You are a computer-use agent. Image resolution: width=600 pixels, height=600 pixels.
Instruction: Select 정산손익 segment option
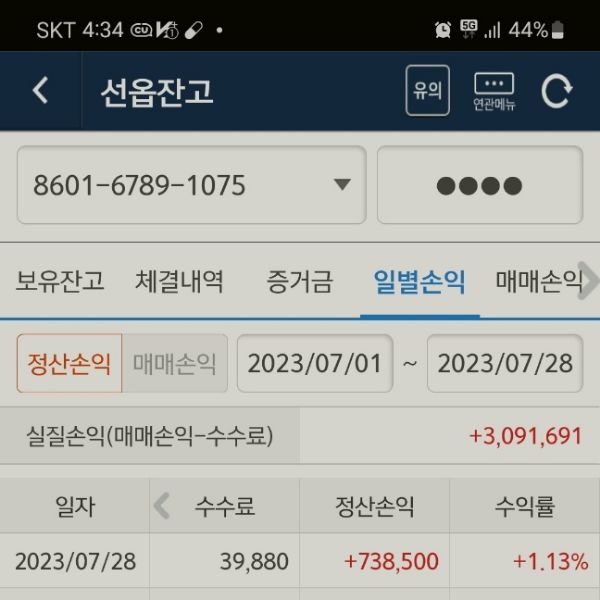click(69, 363)
